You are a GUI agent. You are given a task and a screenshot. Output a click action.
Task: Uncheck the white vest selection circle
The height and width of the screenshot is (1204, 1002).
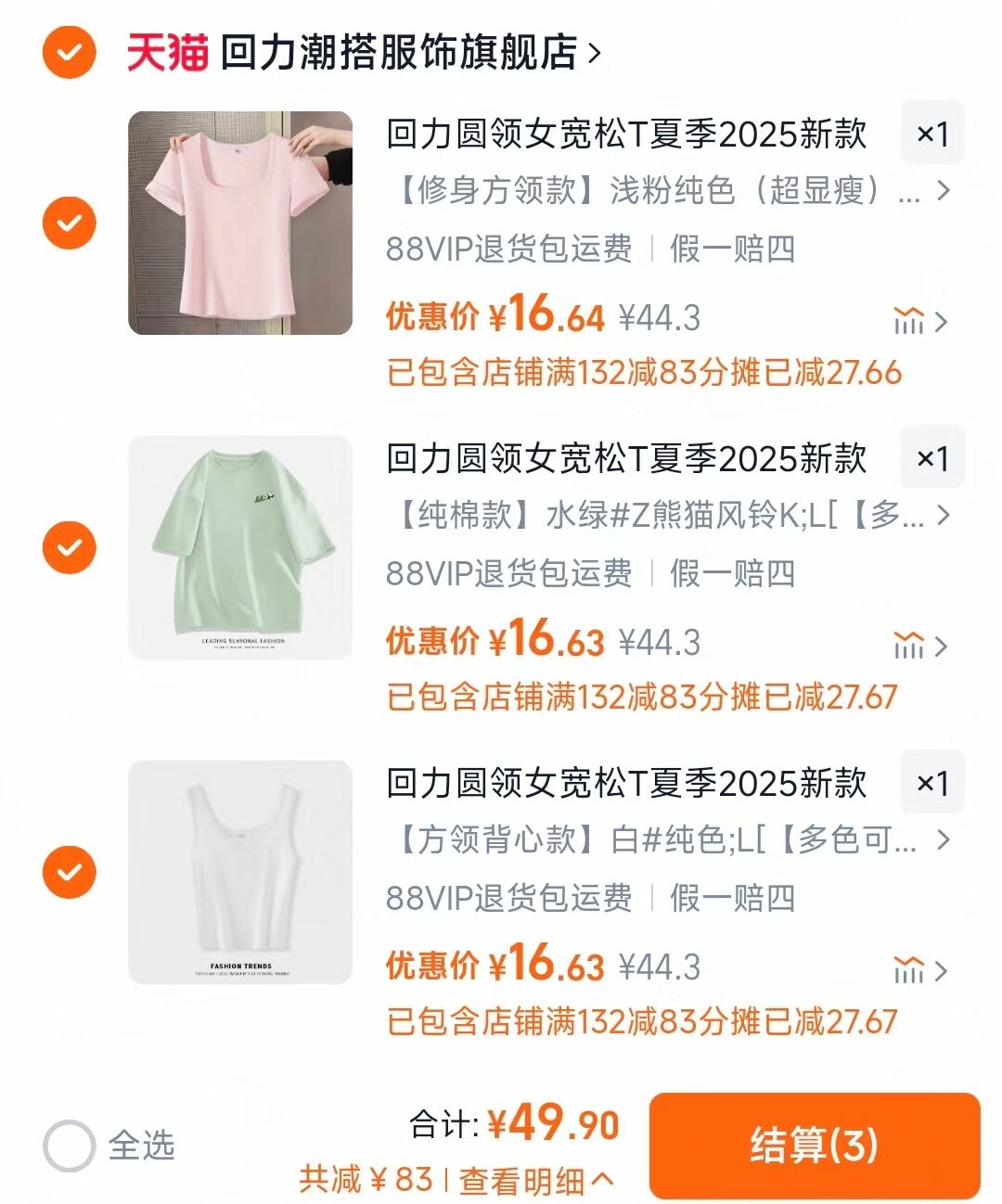68,872
